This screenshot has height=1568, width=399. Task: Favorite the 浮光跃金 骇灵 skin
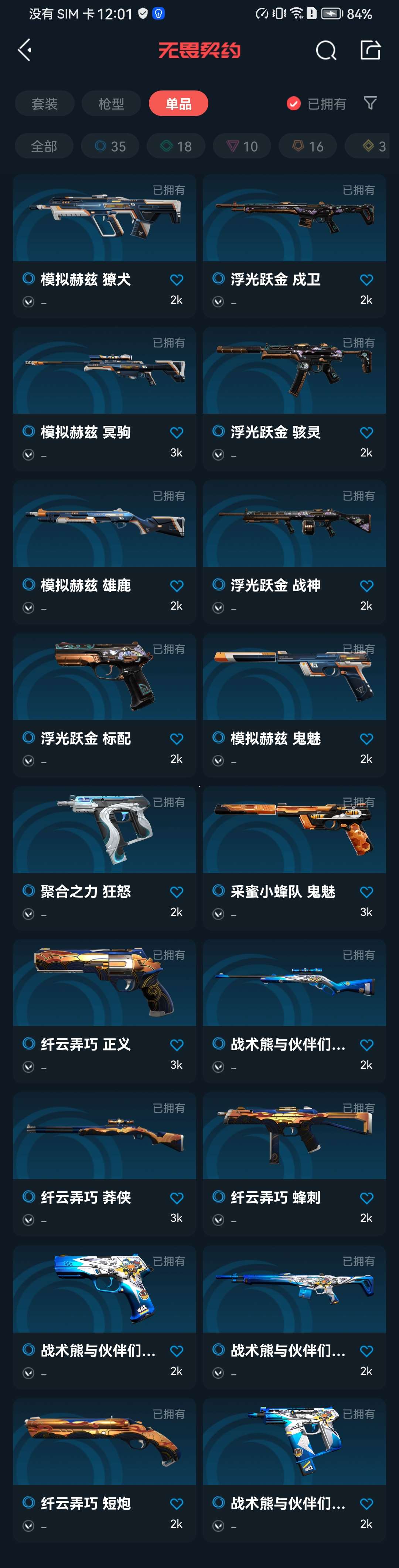(366, 433)
